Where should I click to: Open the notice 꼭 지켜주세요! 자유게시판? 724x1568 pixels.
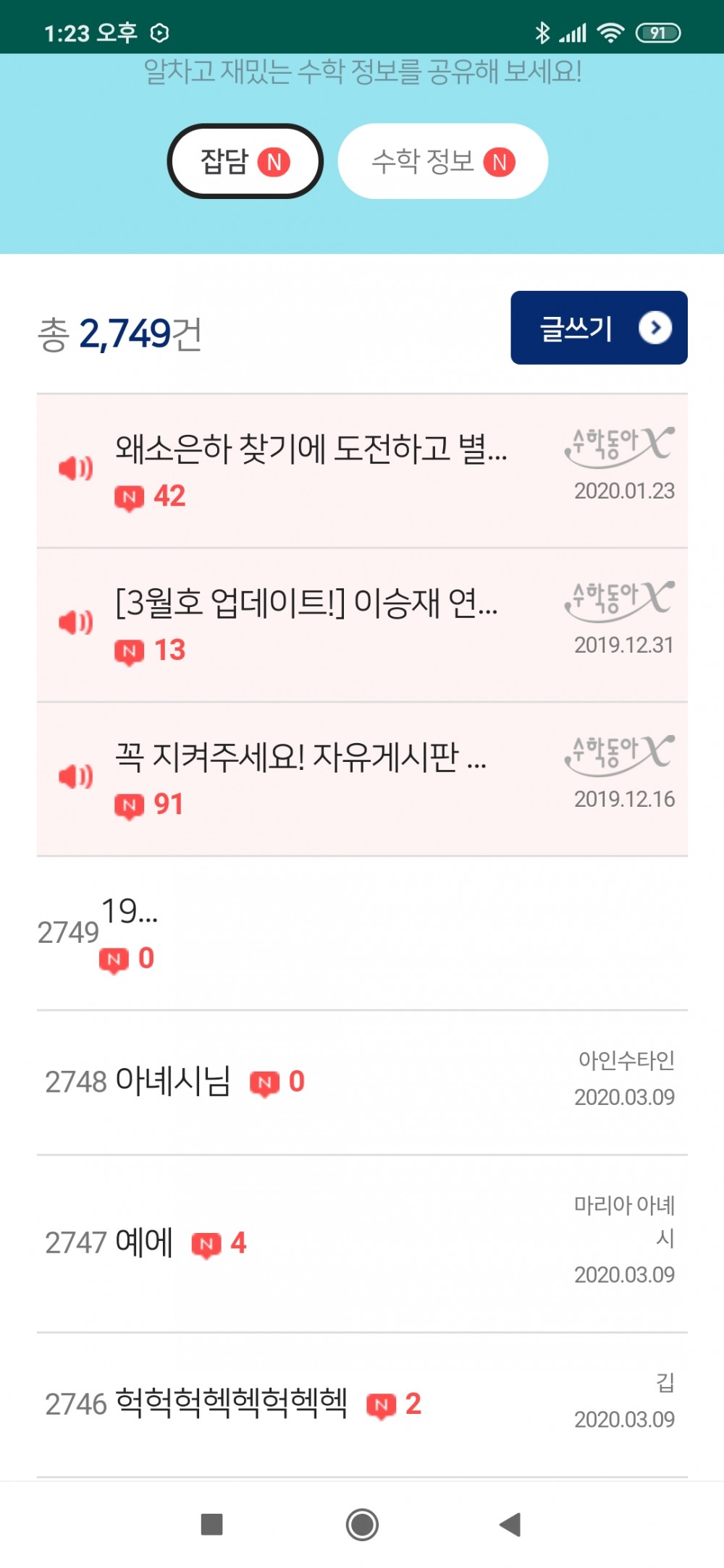click(x=362, y=779)
